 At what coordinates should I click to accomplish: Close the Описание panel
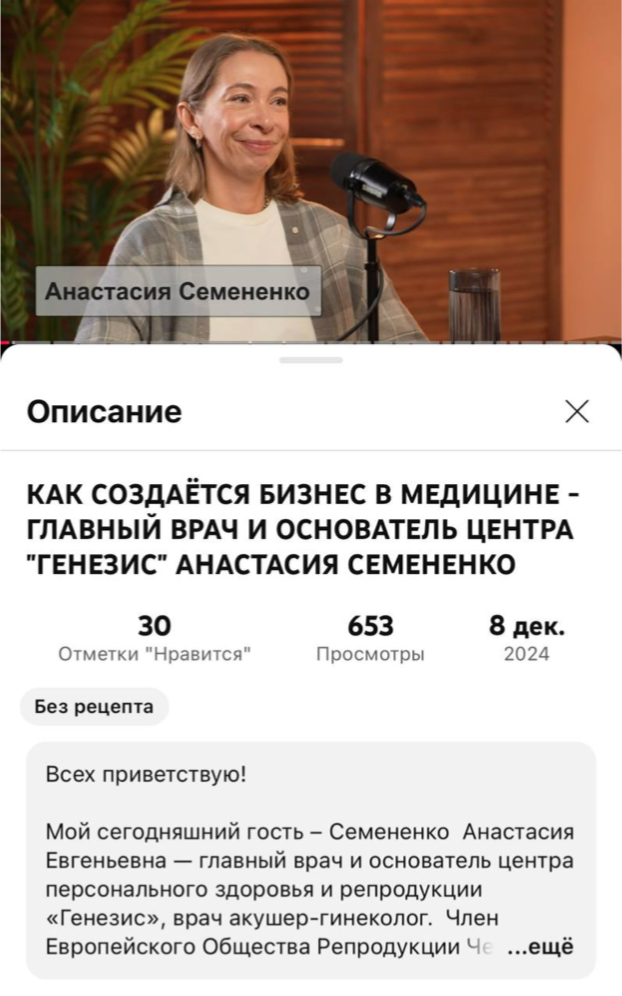[x=577, y=412]
